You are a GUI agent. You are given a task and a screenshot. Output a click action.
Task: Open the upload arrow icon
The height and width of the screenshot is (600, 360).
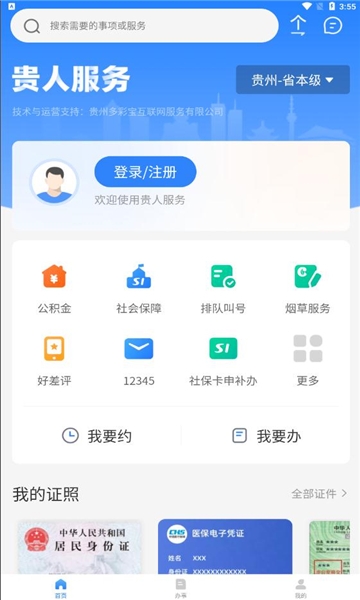coord(298,26)
